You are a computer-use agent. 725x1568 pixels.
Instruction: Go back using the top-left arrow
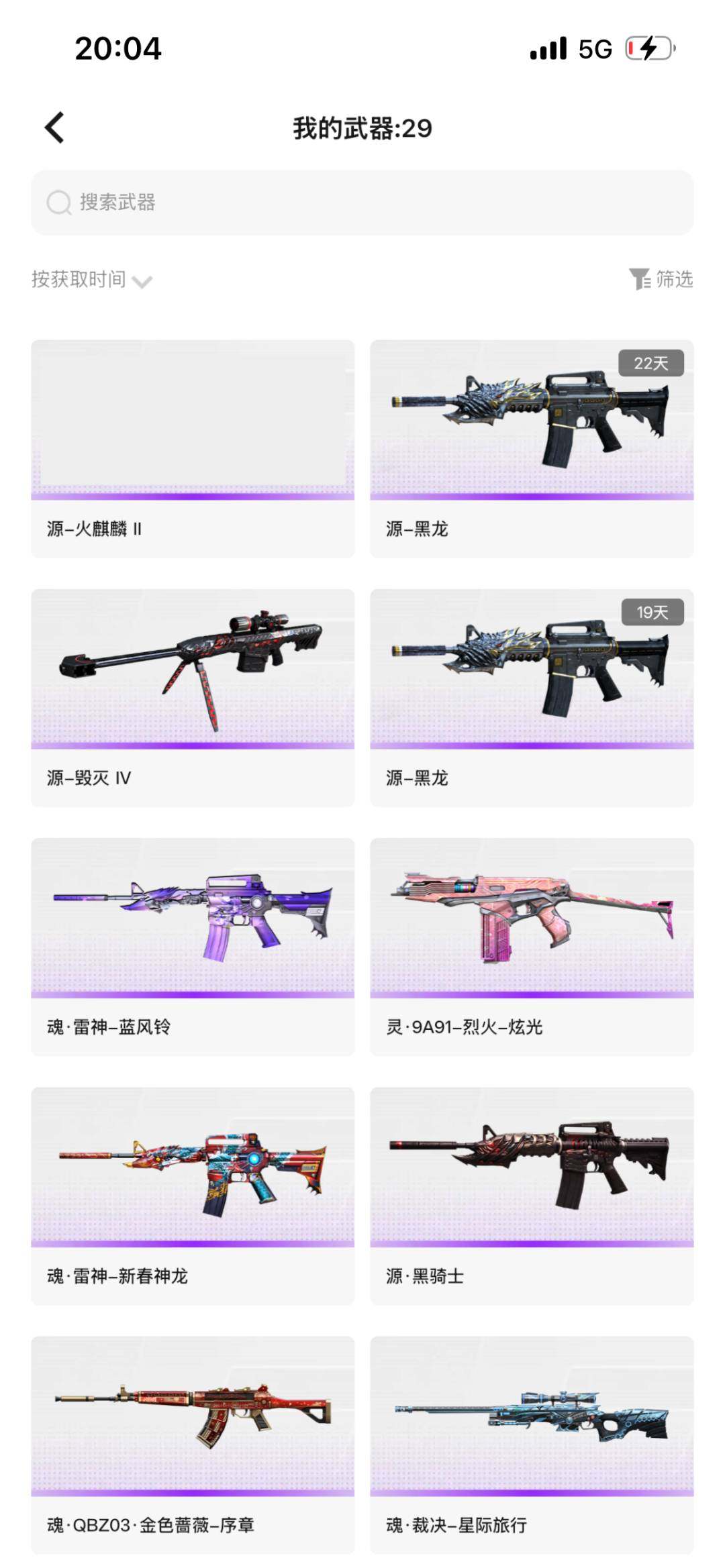coord(55,127)
